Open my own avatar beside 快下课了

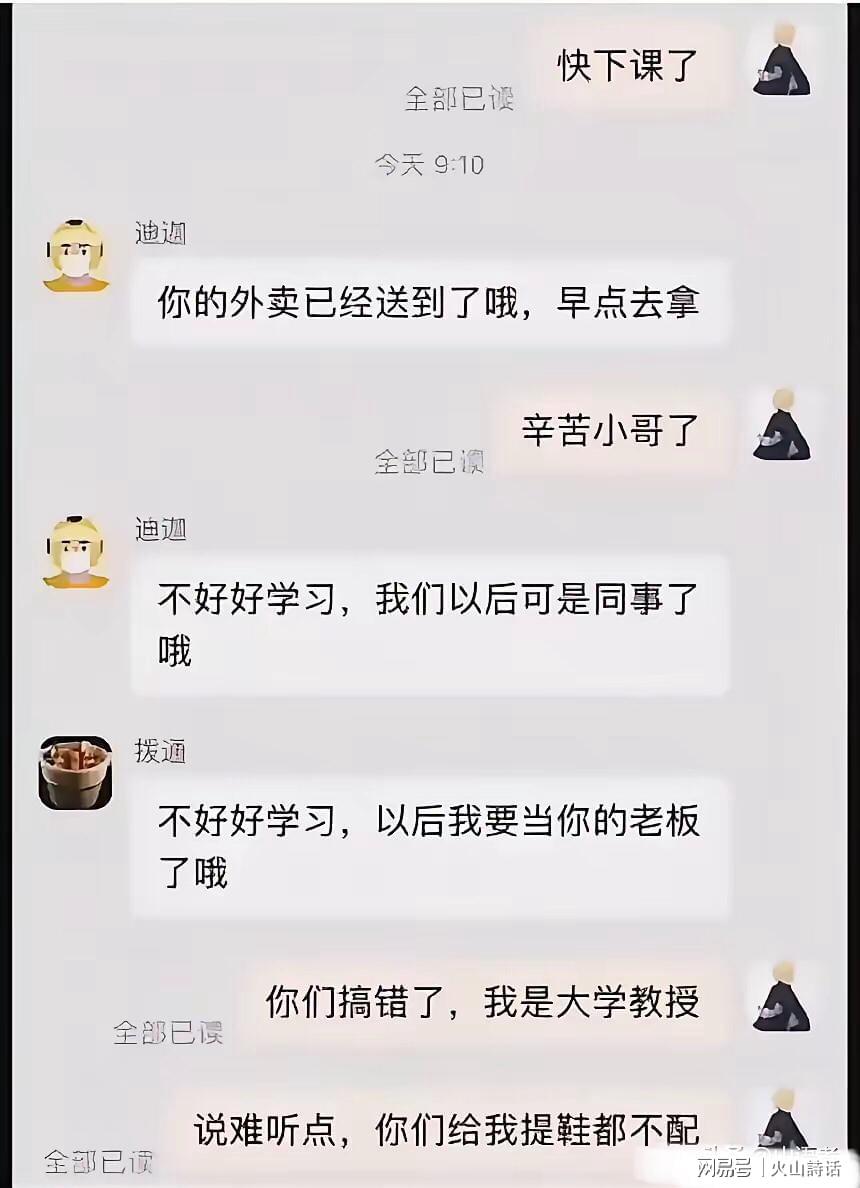782,61
